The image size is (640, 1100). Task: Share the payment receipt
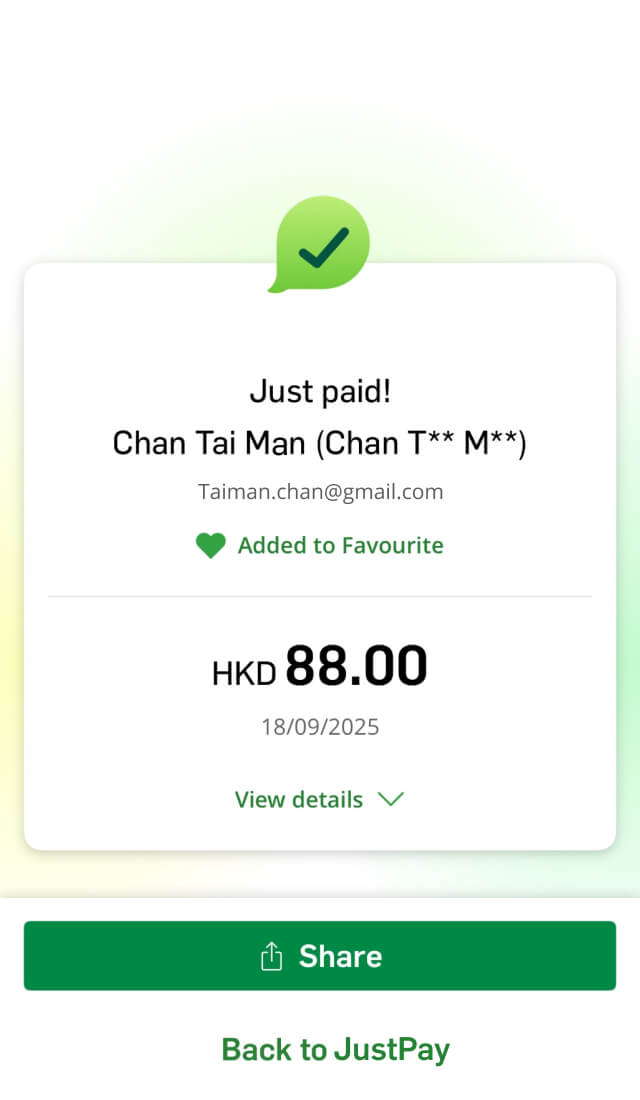(320, 956)
